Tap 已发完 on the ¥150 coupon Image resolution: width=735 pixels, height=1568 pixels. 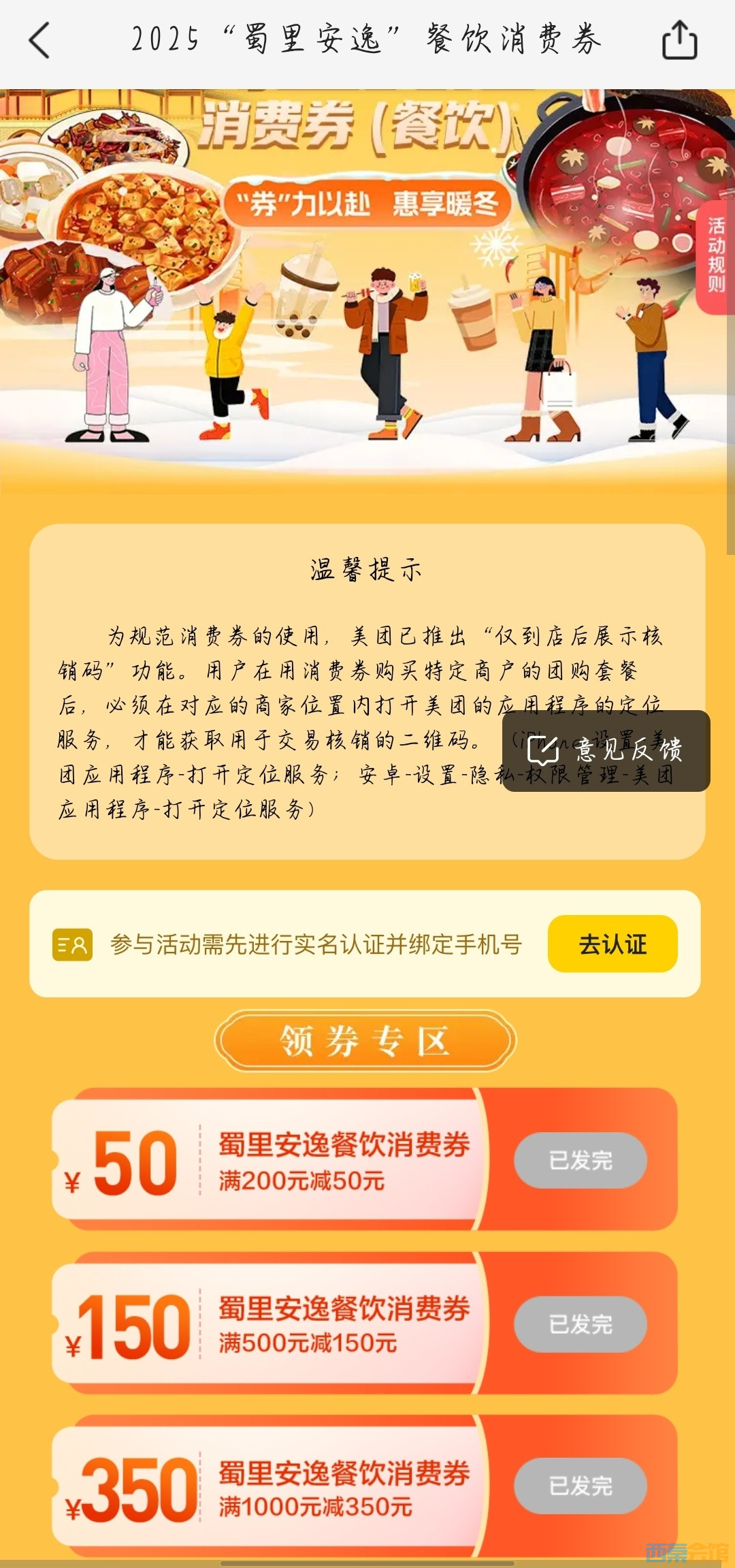(x=580, y=1324)
